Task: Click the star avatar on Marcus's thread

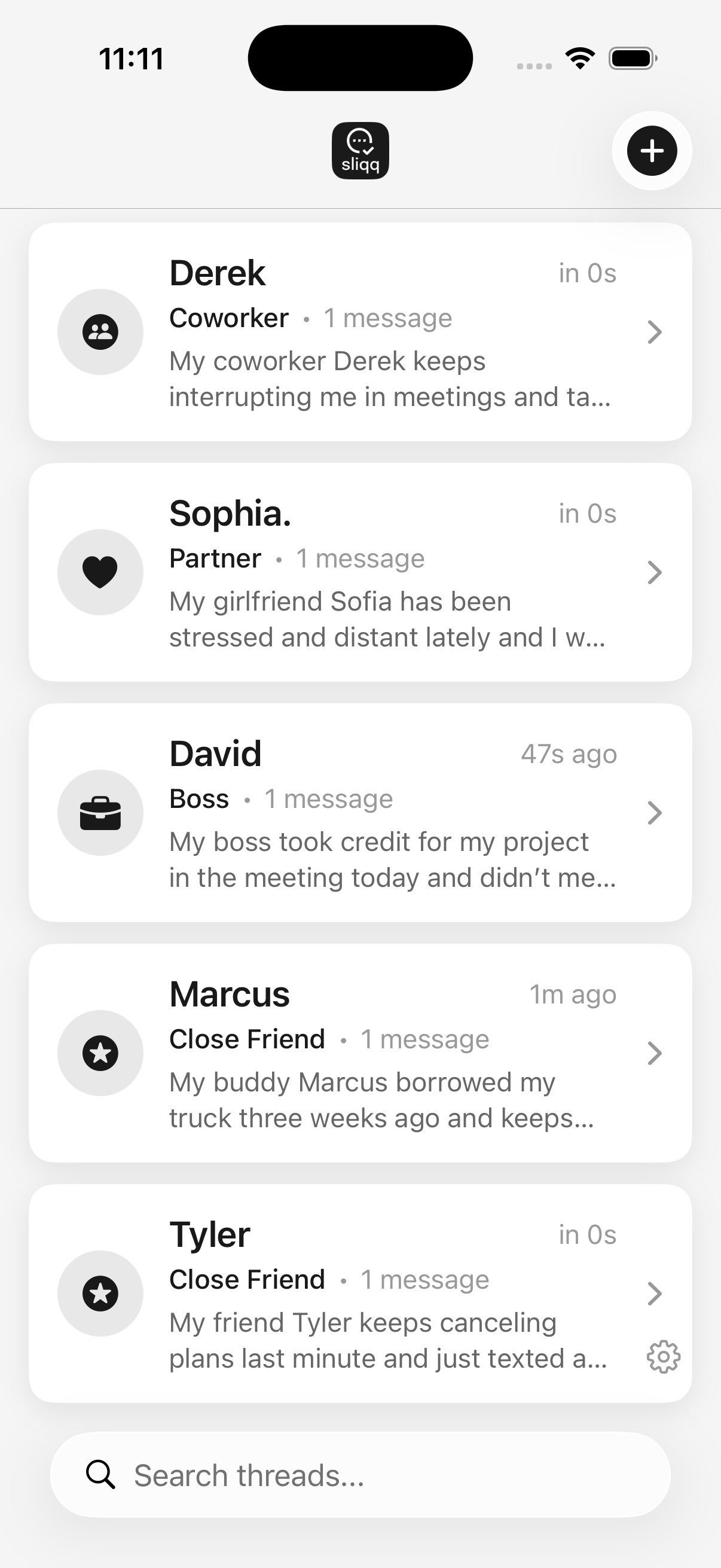Action: point(100,1053)
